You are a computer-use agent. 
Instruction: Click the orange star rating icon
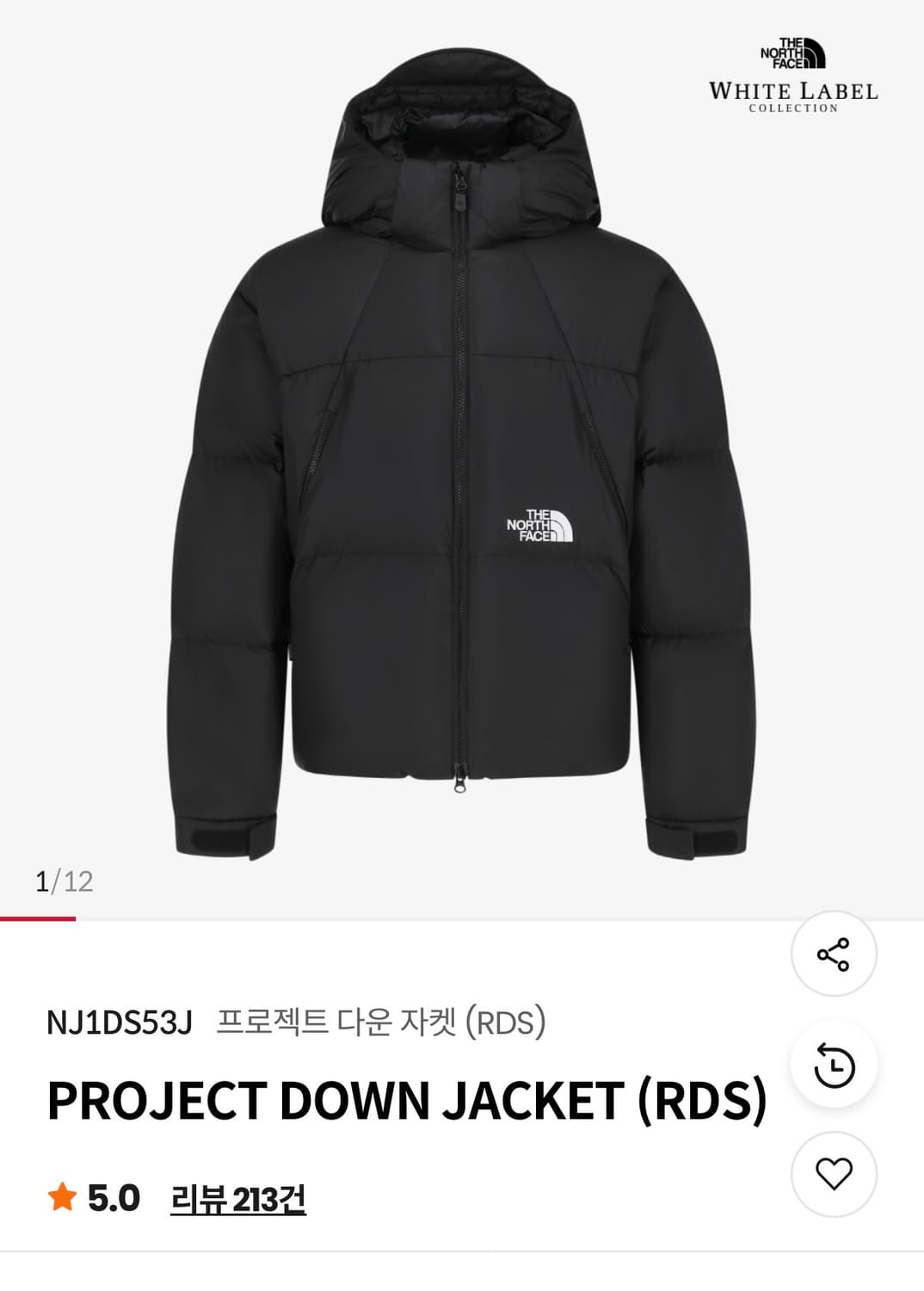click(x=60, y=1200)
